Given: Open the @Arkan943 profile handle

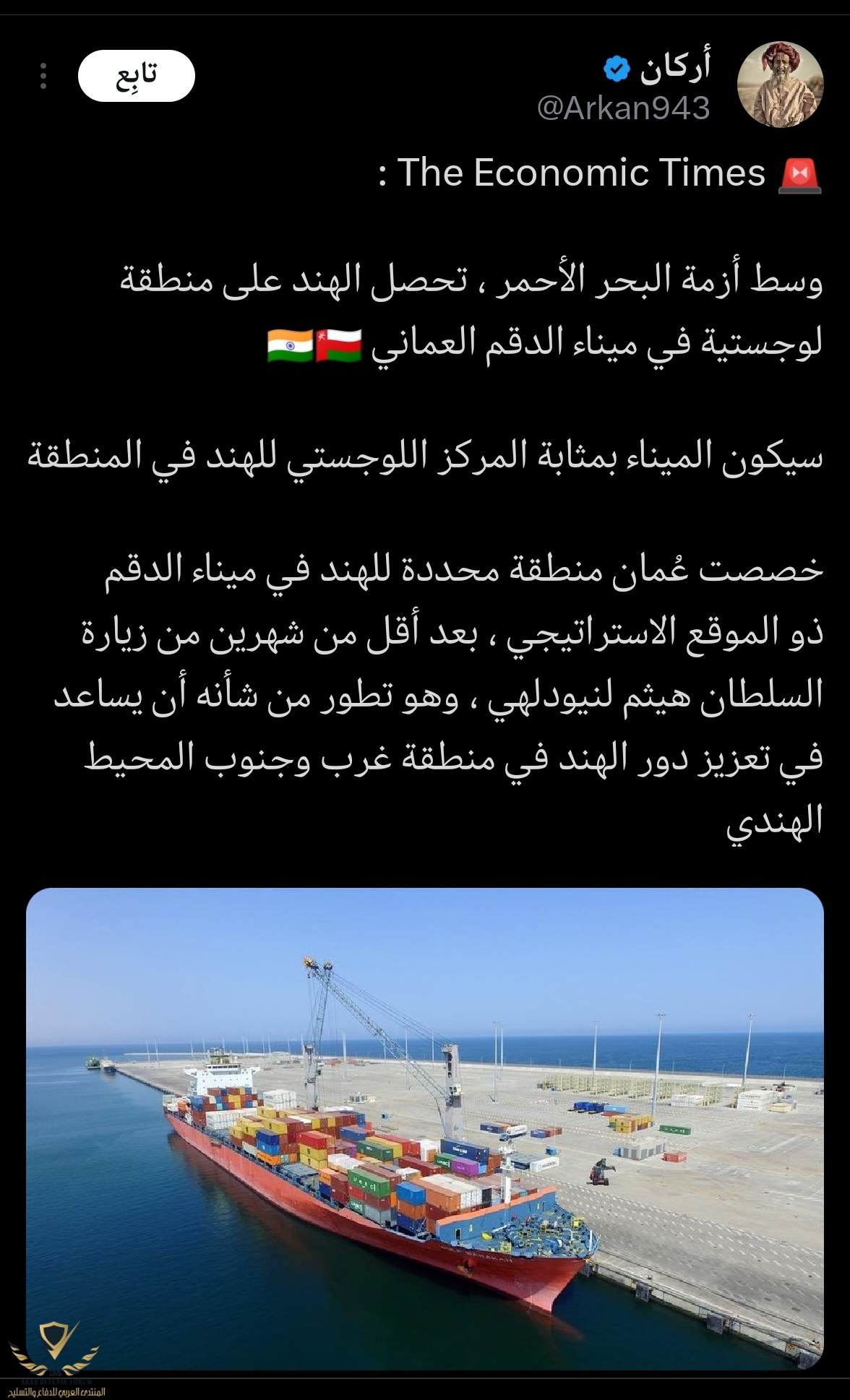Looking at the screenshot, I should tap(623, 108).
